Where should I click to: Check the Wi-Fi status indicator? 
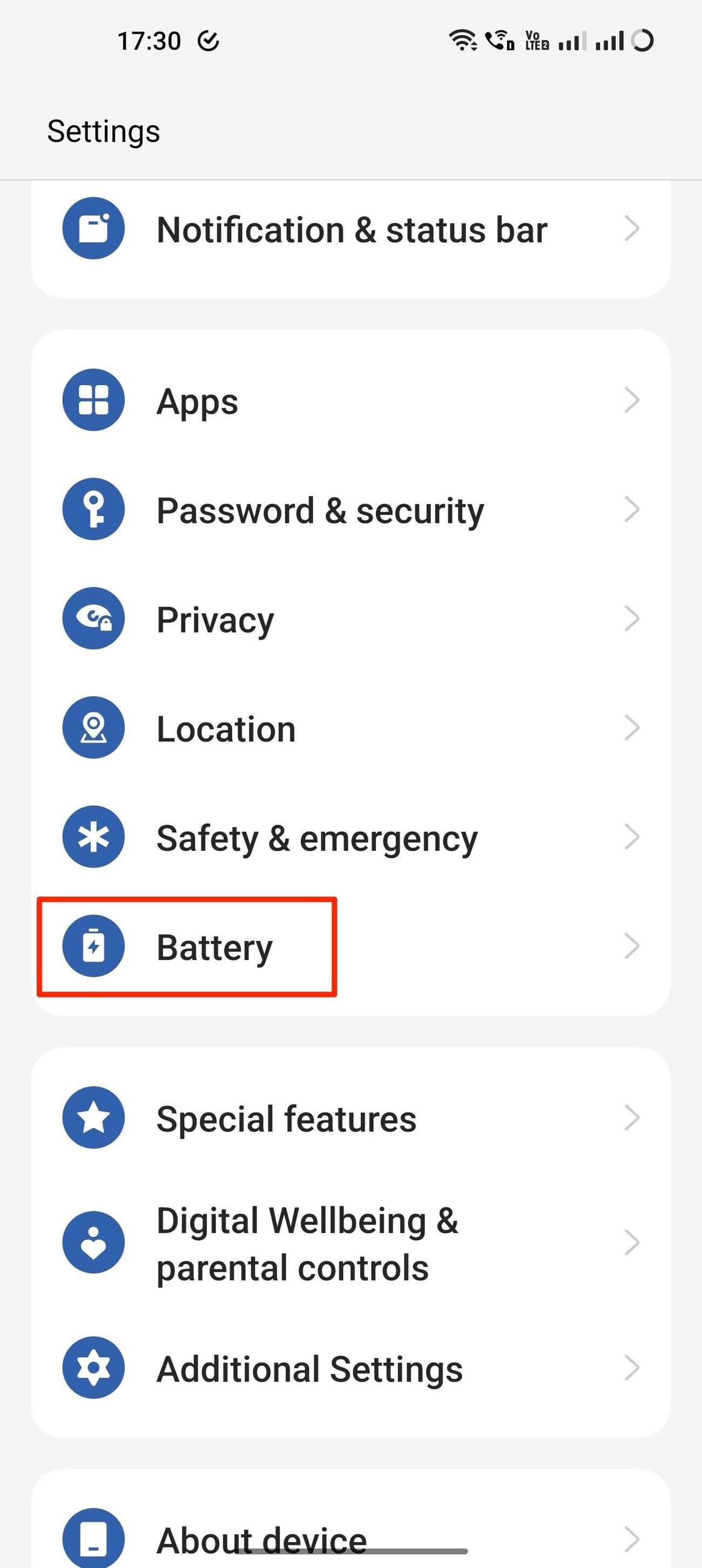[x=462, y=40]
